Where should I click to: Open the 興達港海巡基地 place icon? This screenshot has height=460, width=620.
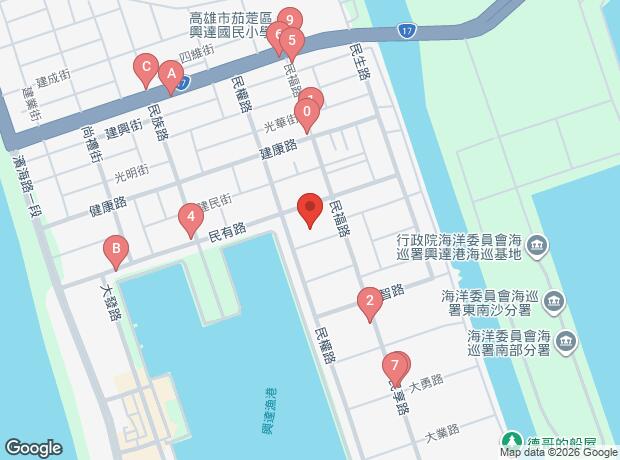click(x=537, y=245)
